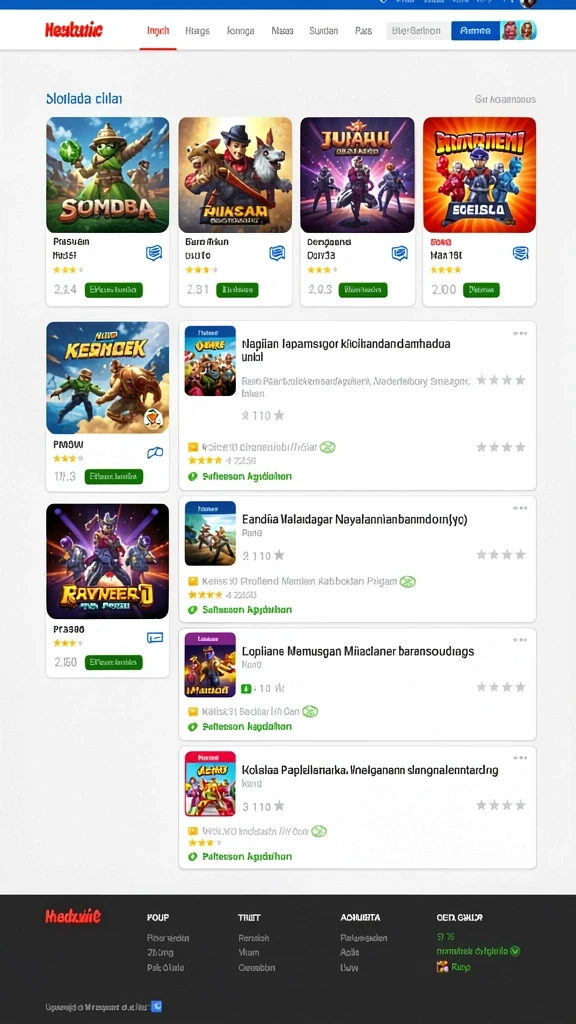576x1024 pixels.
Task: Tap the link at top right of section
Action: click(505, 99)
